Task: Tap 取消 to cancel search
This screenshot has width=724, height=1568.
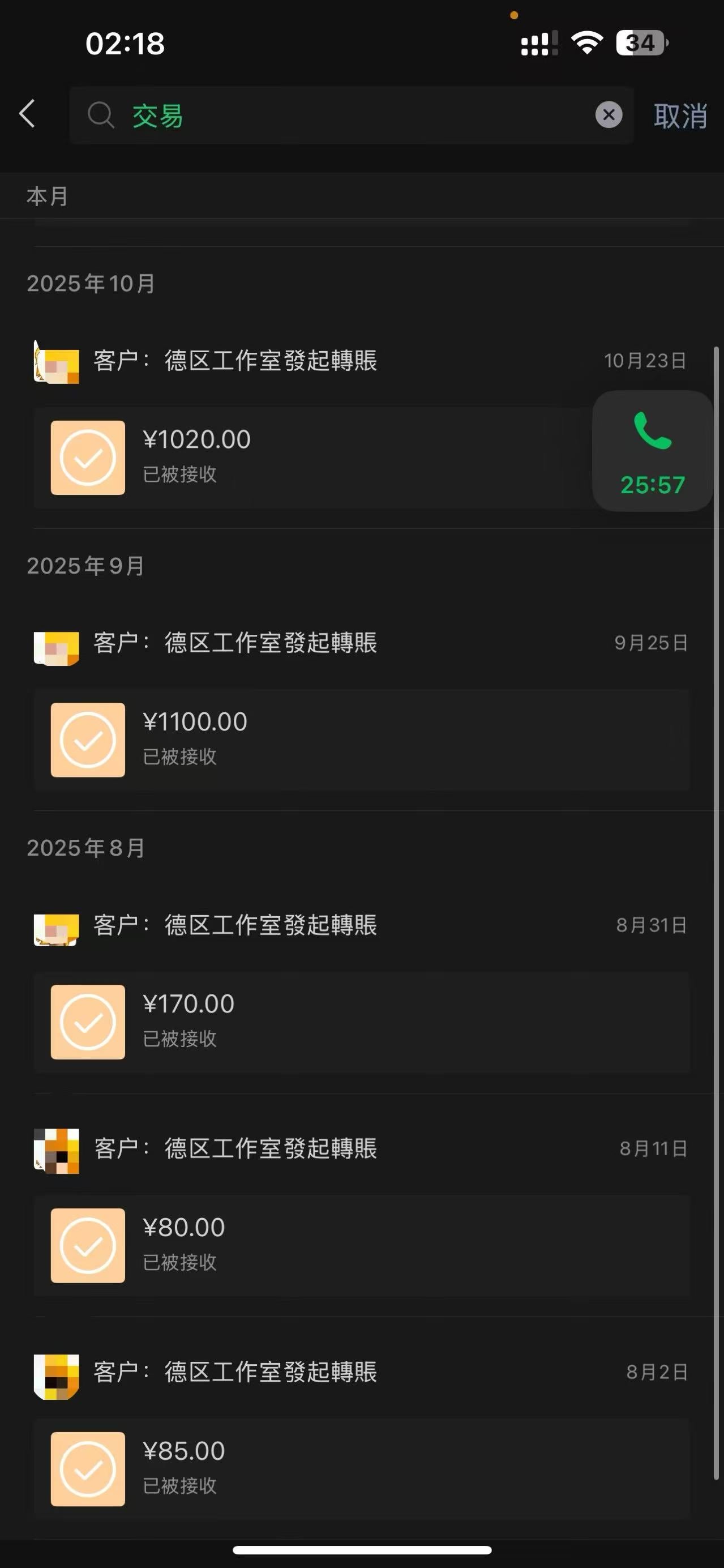Action: tap(680, 116)
